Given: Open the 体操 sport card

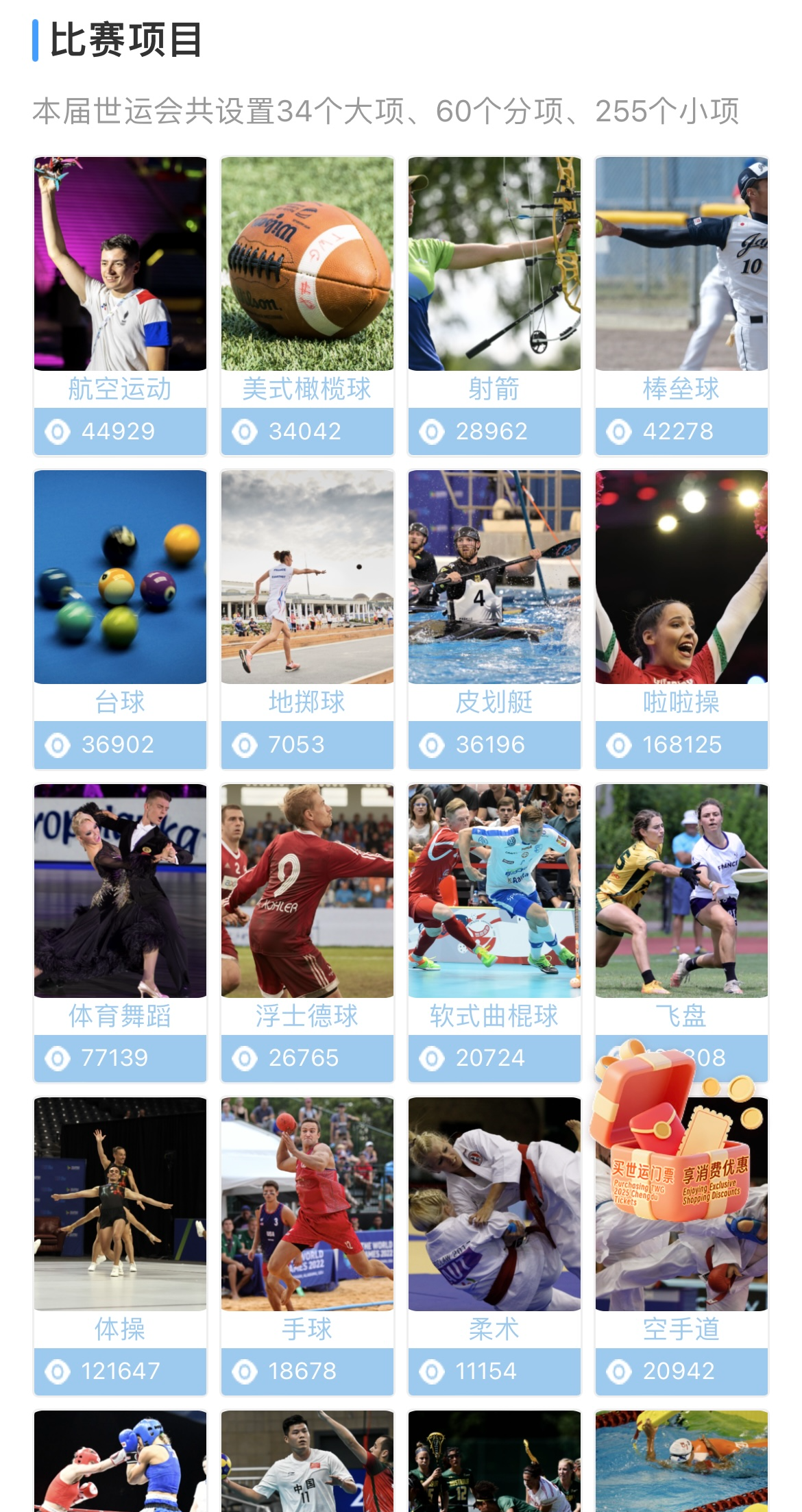Looking at the screenshot, I should point(120,1245).
